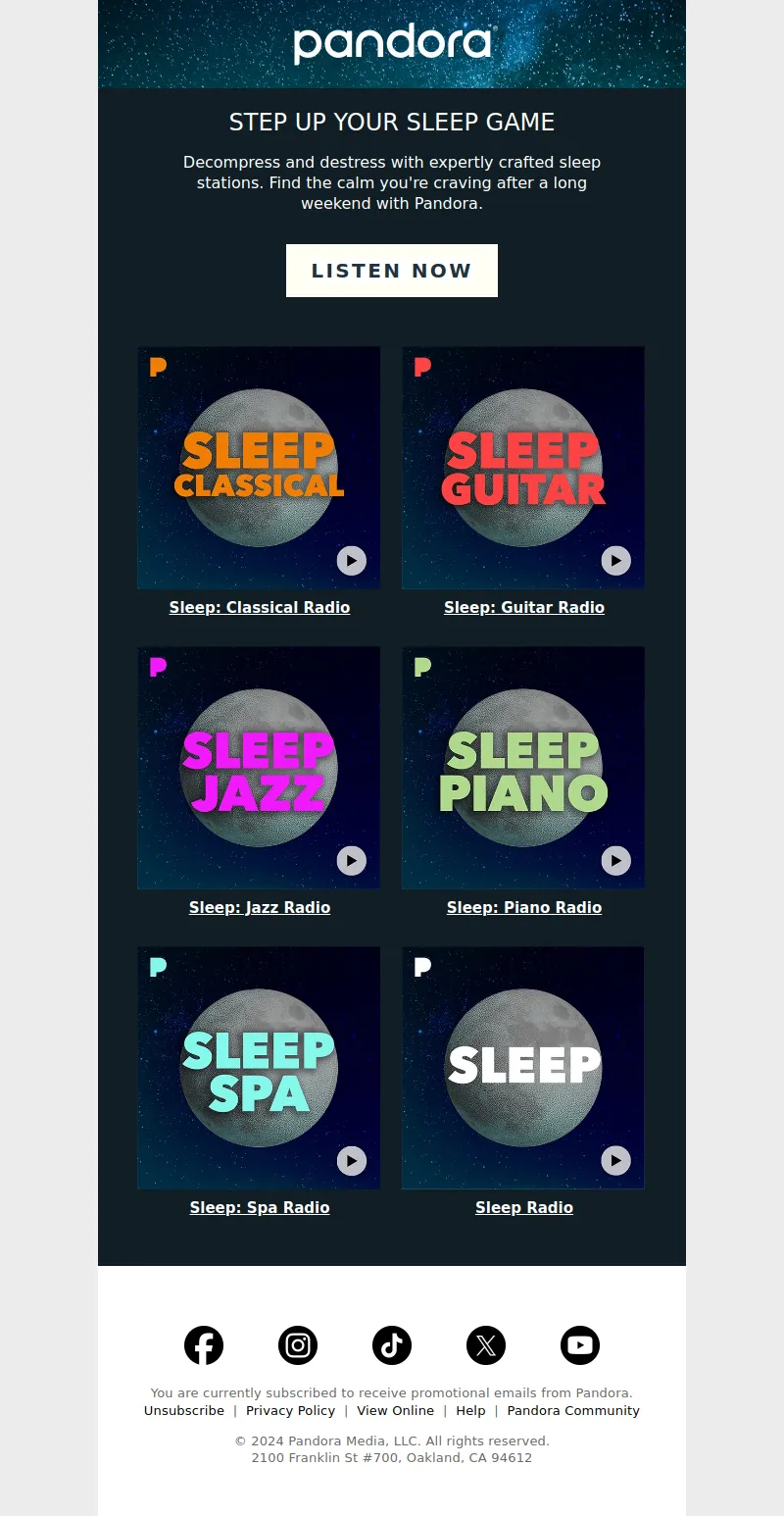Visit Pandora's X profile
784x1516 pixels.
tap(486, 1345)
